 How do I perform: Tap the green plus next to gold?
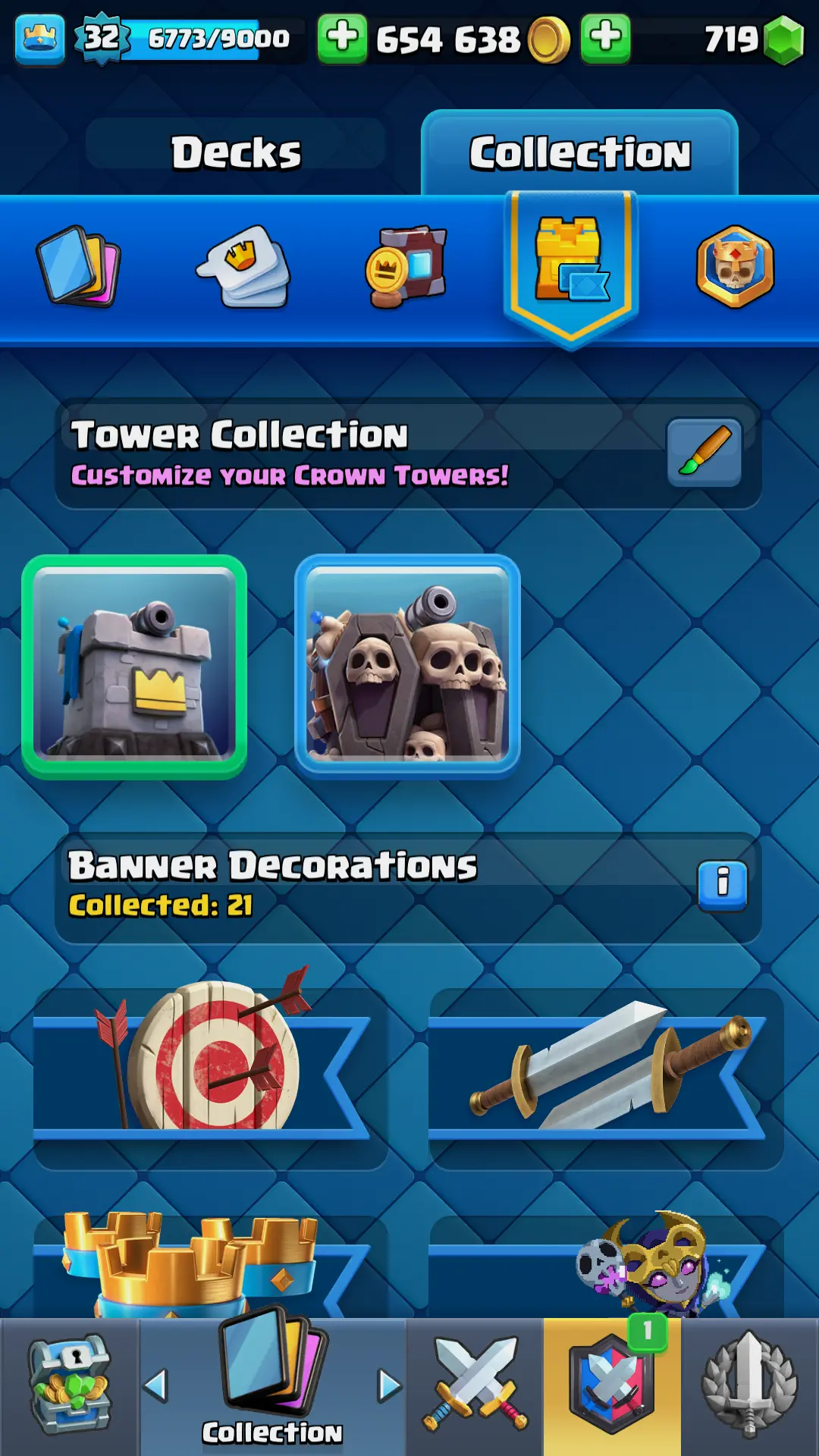tap(342, 38)
